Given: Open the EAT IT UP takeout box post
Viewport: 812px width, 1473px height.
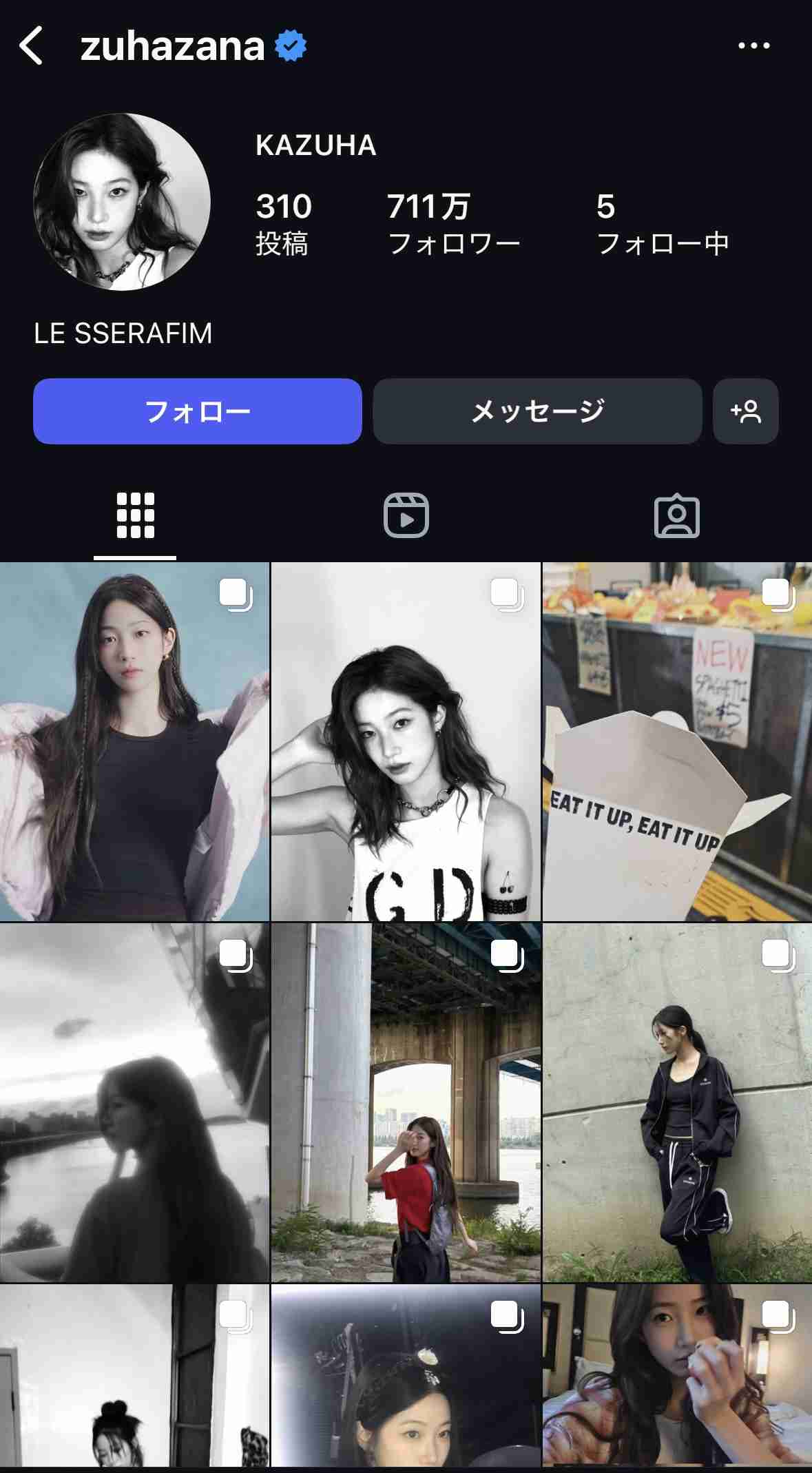Looking at the screenshot, I should coord(677,742).
